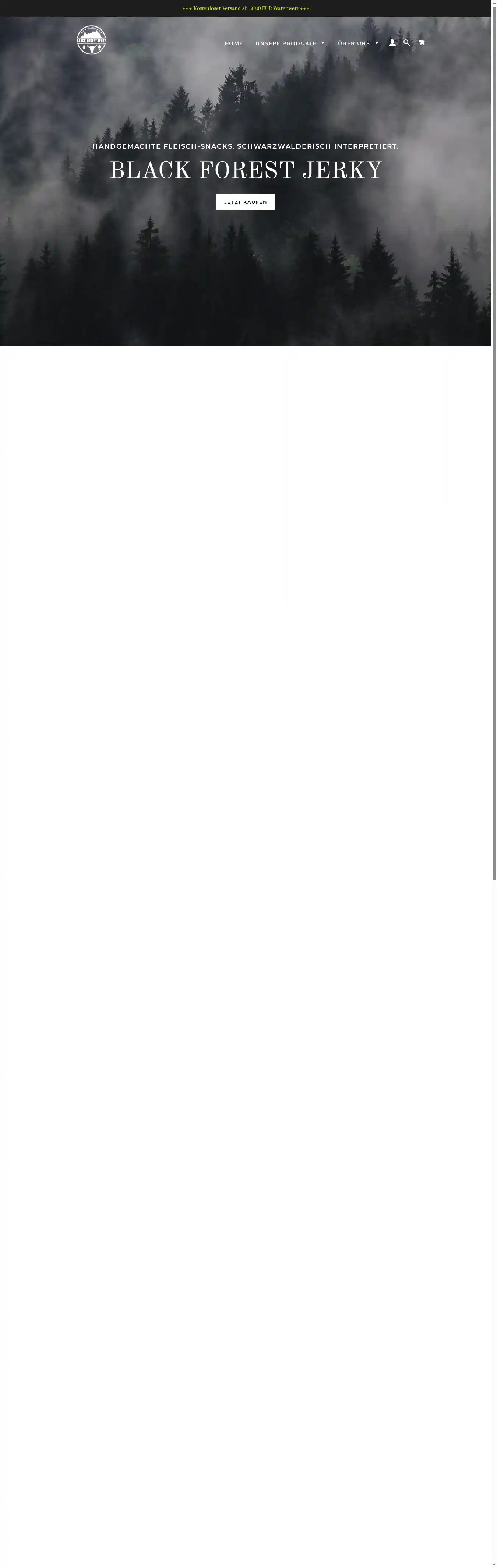The width and height of the screenshot is (497, 1568).
Task: Expand the Unsere Produkte menu
Action: point(290,43)
